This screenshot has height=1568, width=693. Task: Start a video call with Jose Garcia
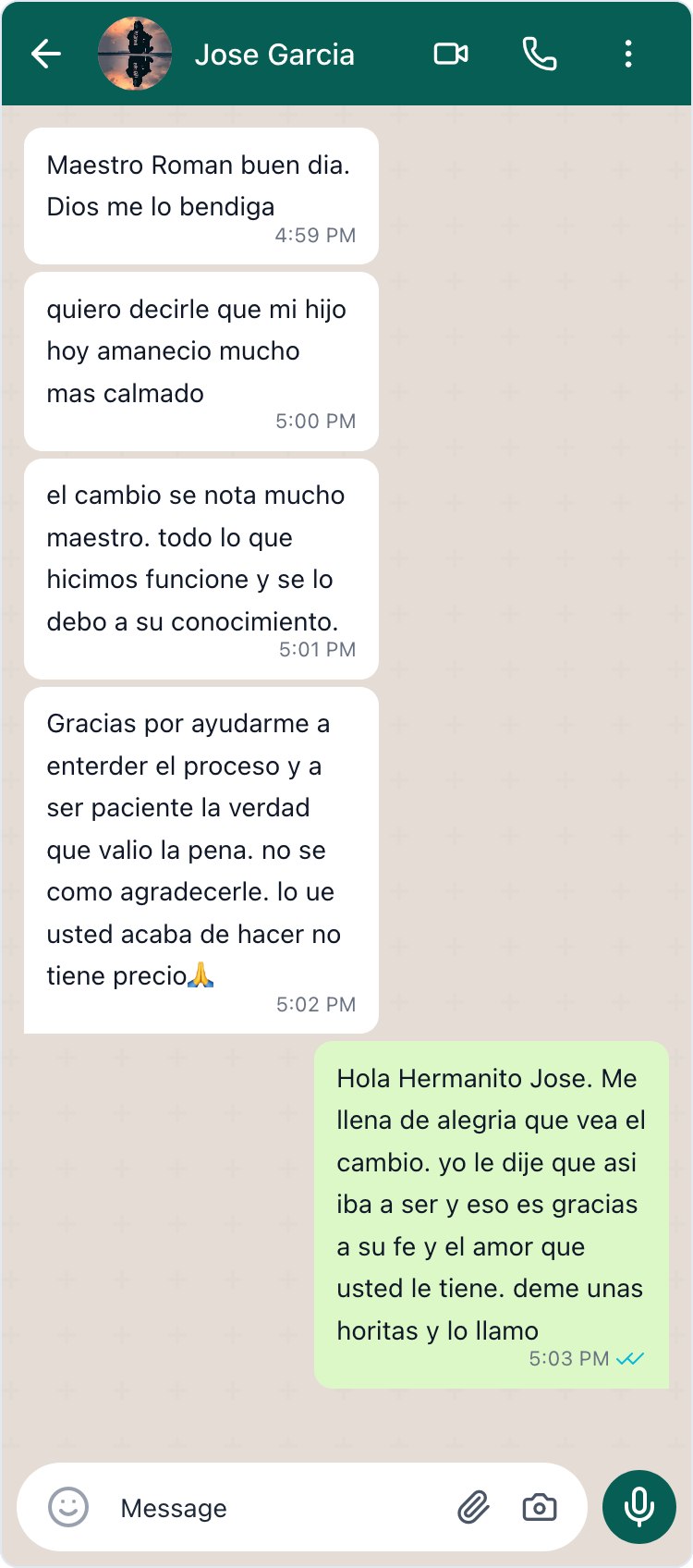click(451, 55)
